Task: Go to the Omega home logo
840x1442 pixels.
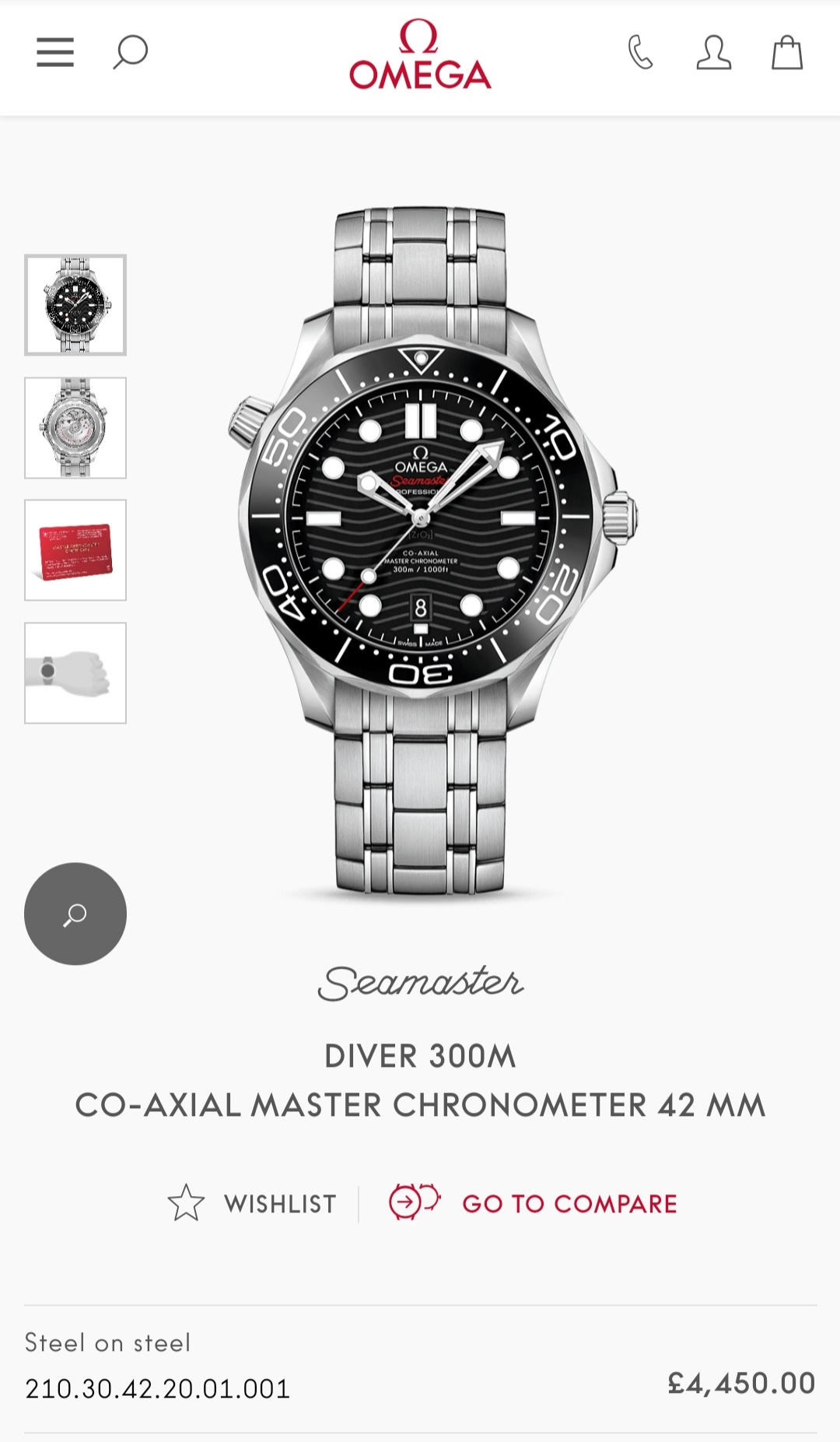Action: pyautogui.click(x=420, y=56)
